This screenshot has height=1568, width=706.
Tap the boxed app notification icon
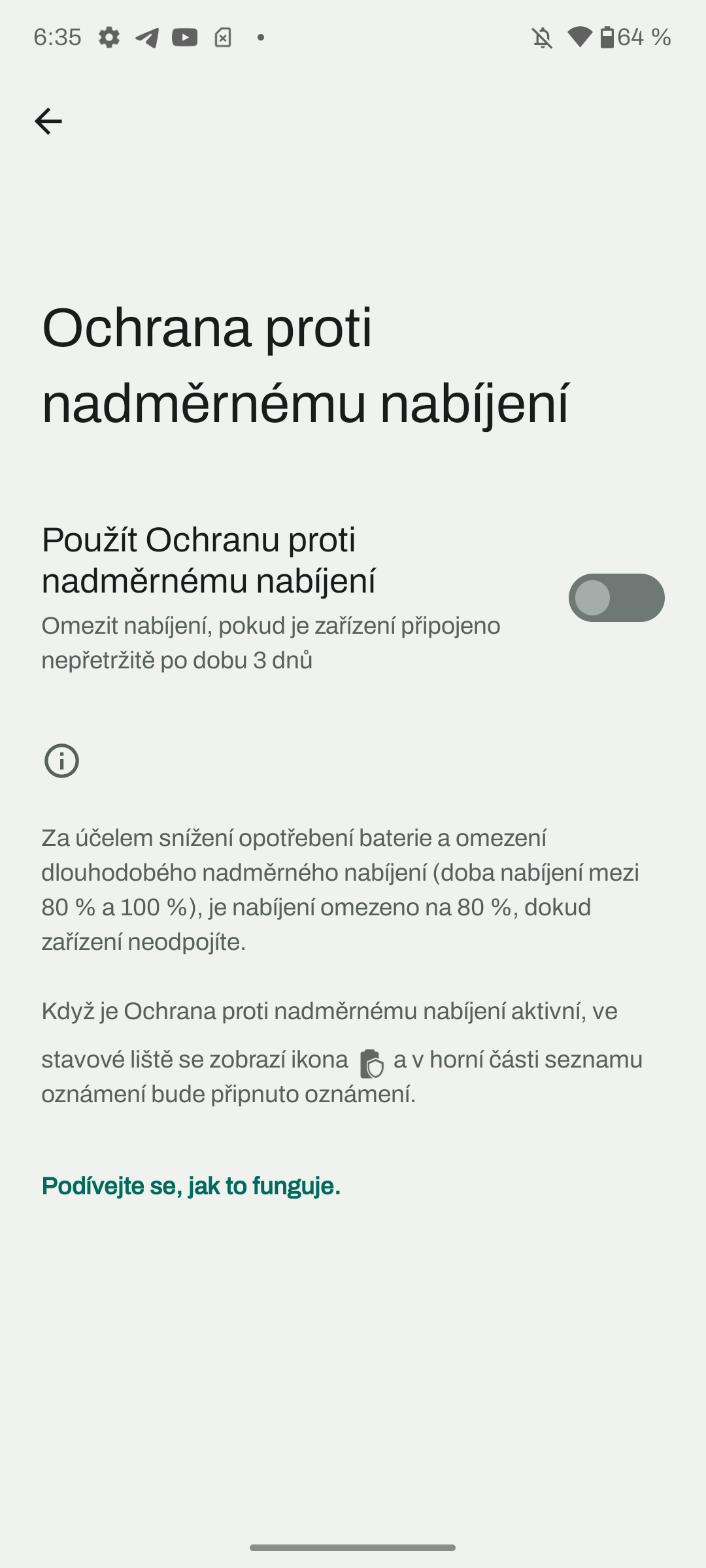pos(222,37)
